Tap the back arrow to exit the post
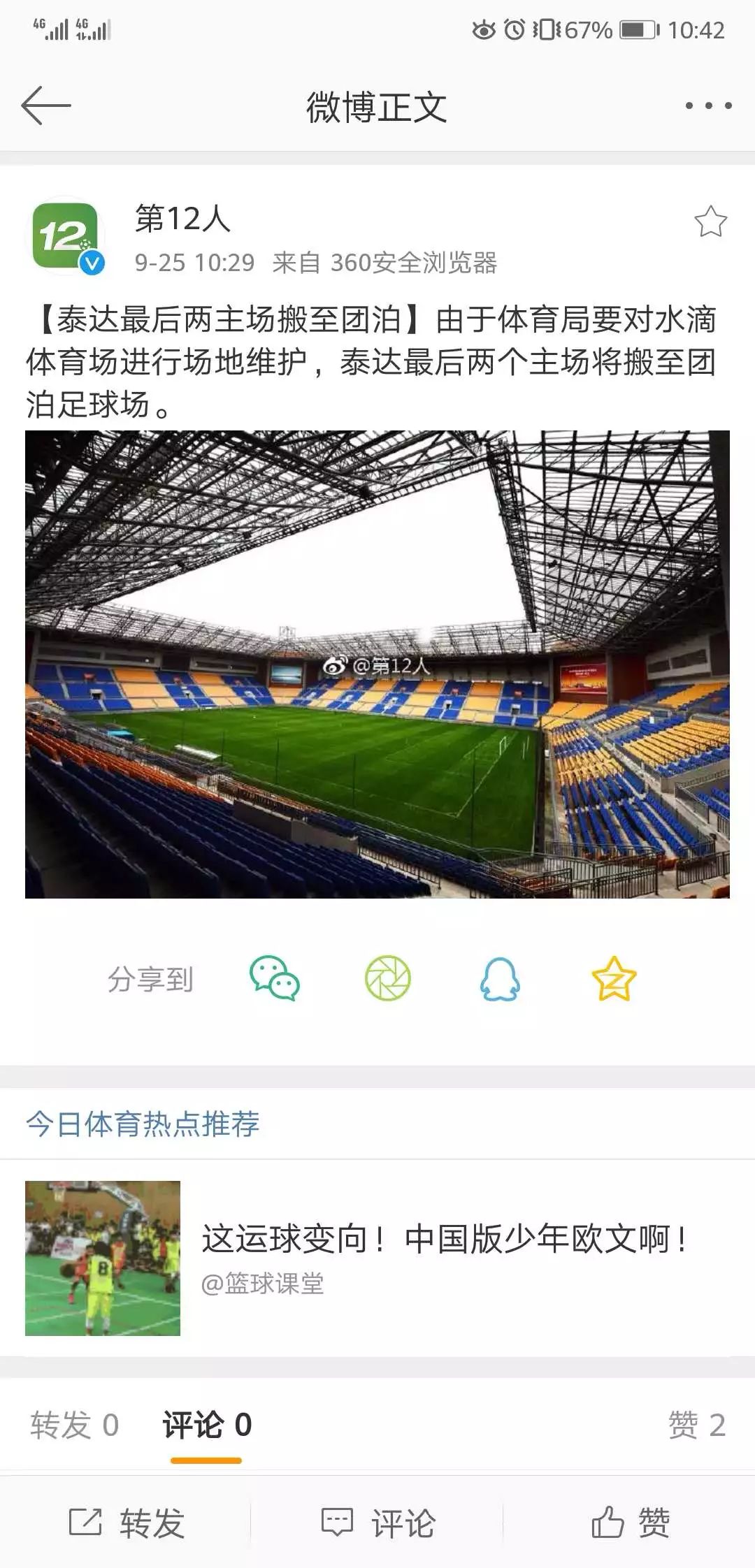 pos(43,106)
